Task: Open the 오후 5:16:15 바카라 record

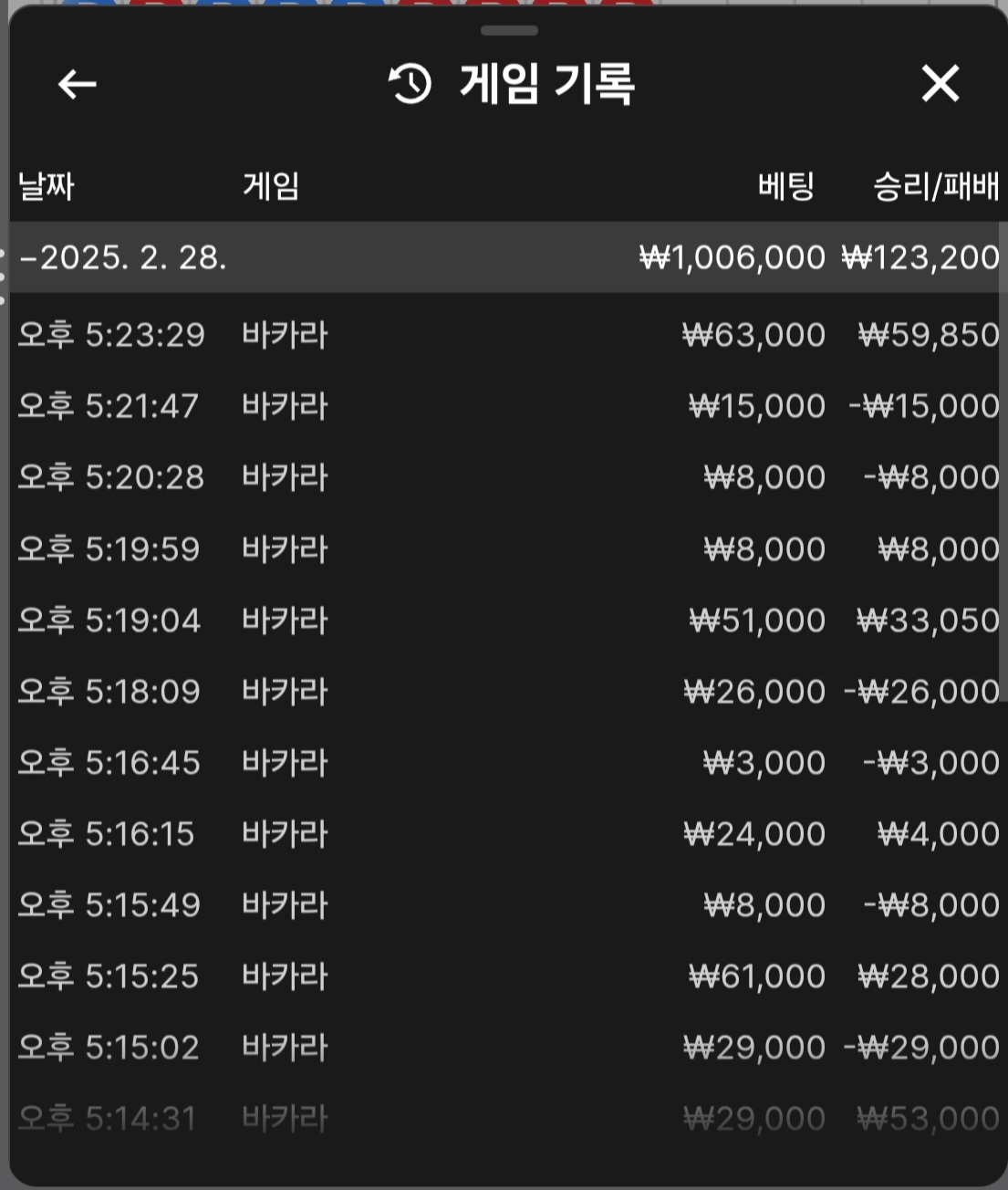Action: click(507, 834)
